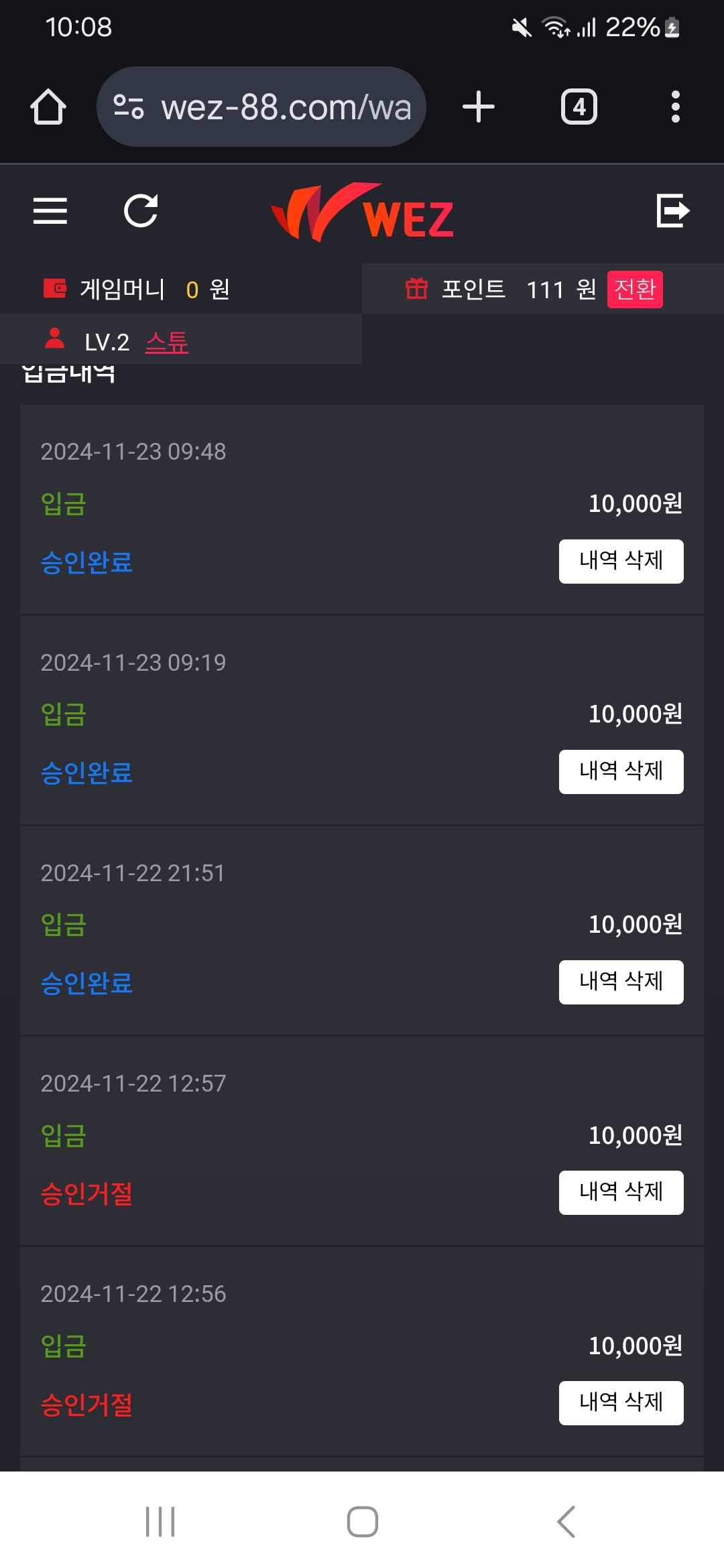
Task: Remove the 2024-11-22 21:51 deposit entry
Action: [x=621, y=982]
